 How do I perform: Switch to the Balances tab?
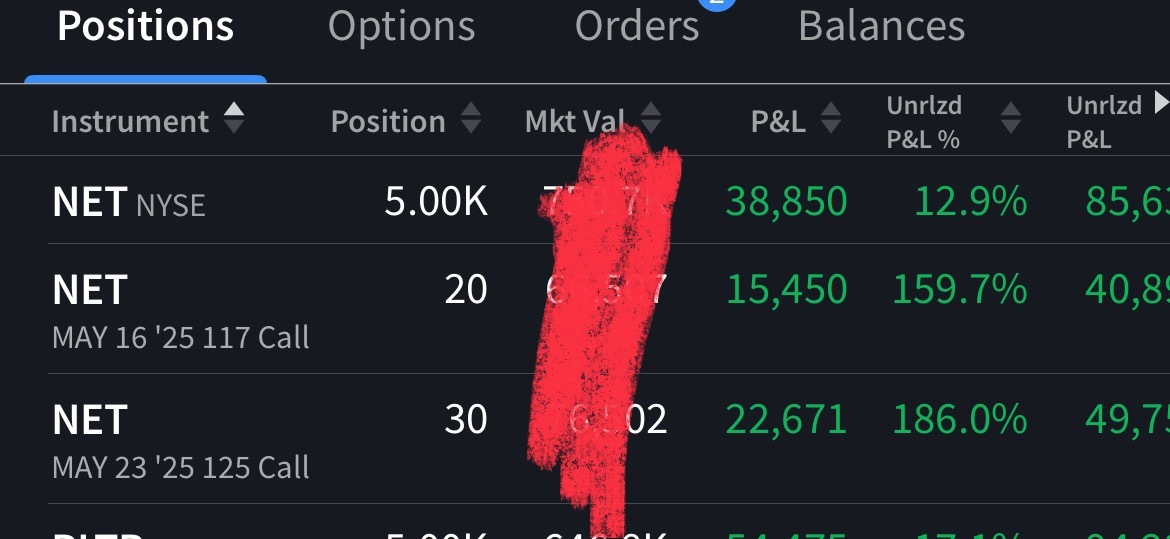pyautogui.click(x=881, y=27)
